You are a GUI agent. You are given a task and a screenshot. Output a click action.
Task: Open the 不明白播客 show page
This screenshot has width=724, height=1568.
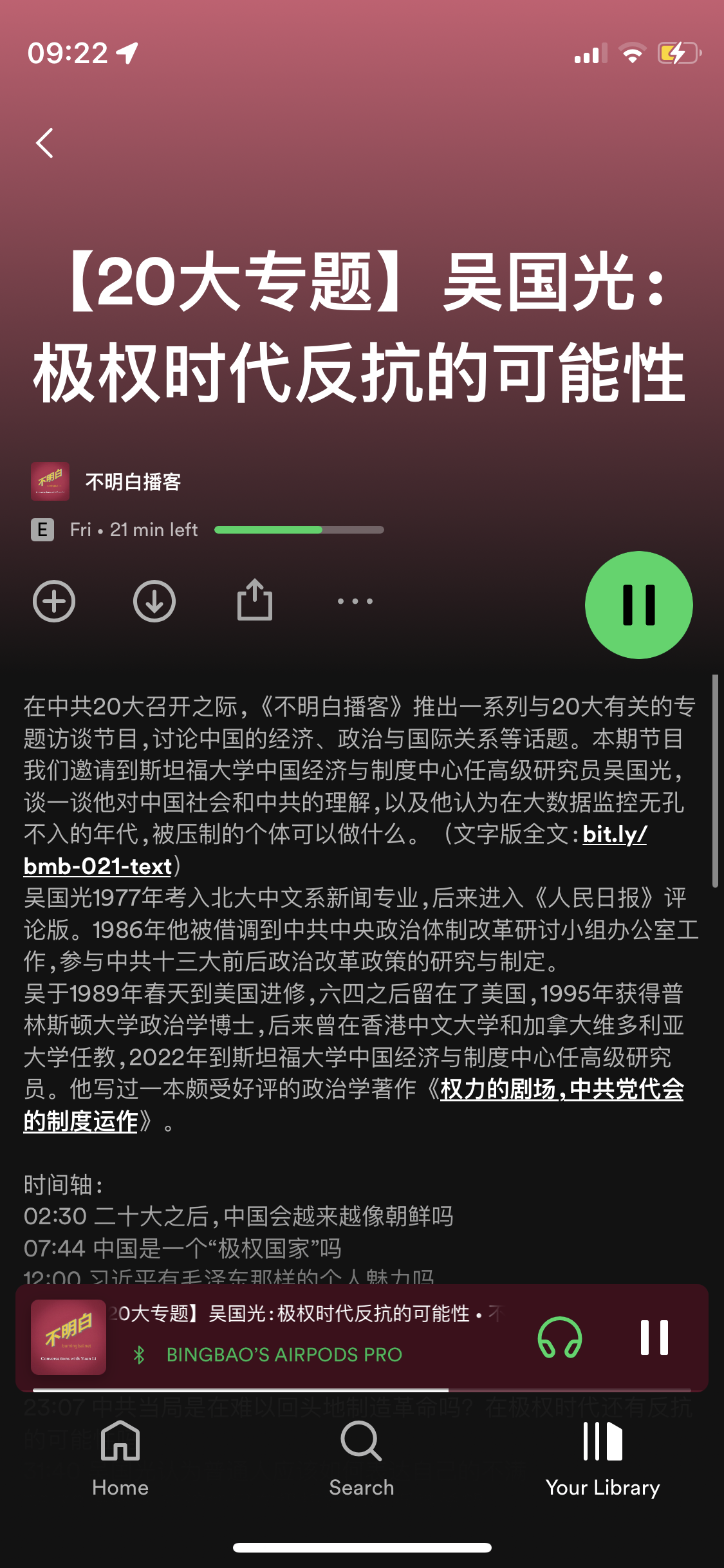point(133,481)
